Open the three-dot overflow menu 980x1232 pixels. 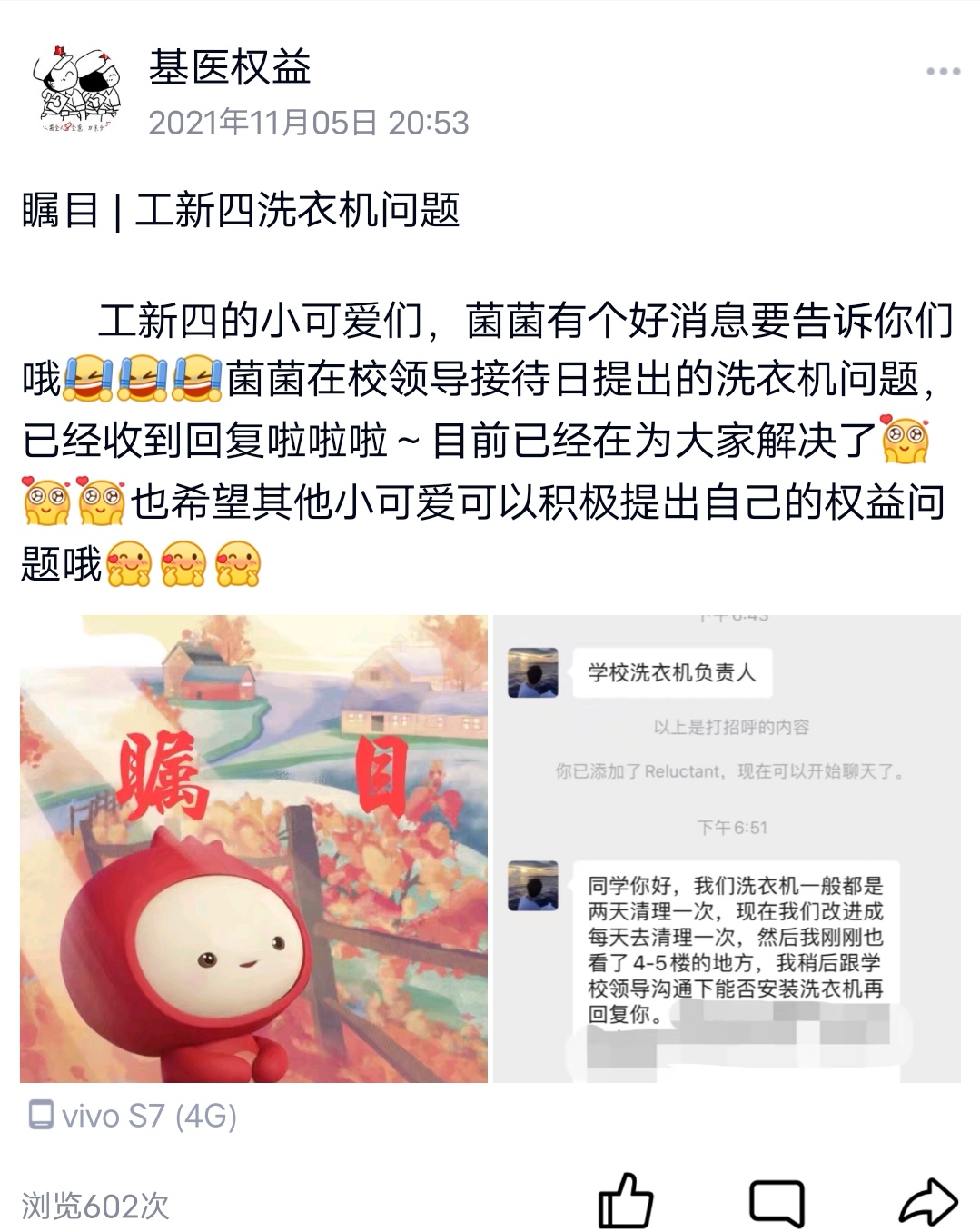[943, 72]
